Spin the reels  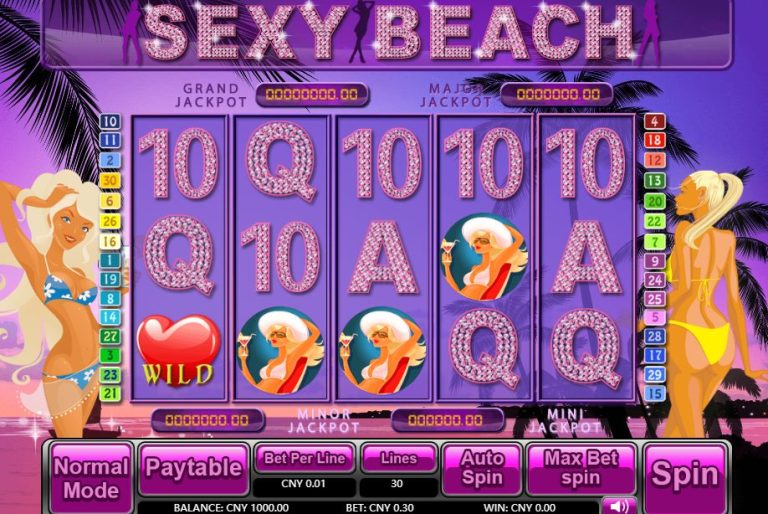point(685,473)
